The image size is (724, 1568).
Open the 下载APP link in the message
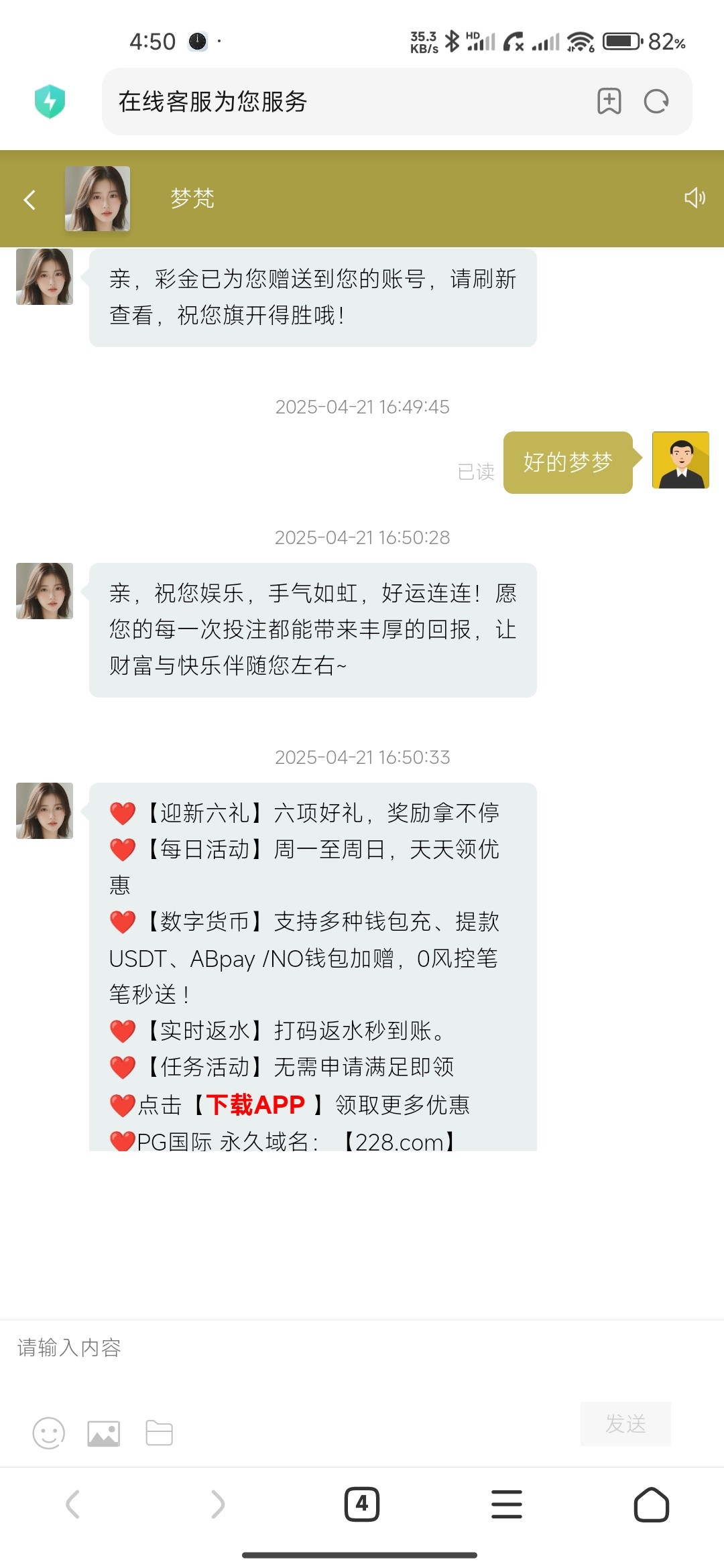pyautogui.click(x=255, y=1105)
